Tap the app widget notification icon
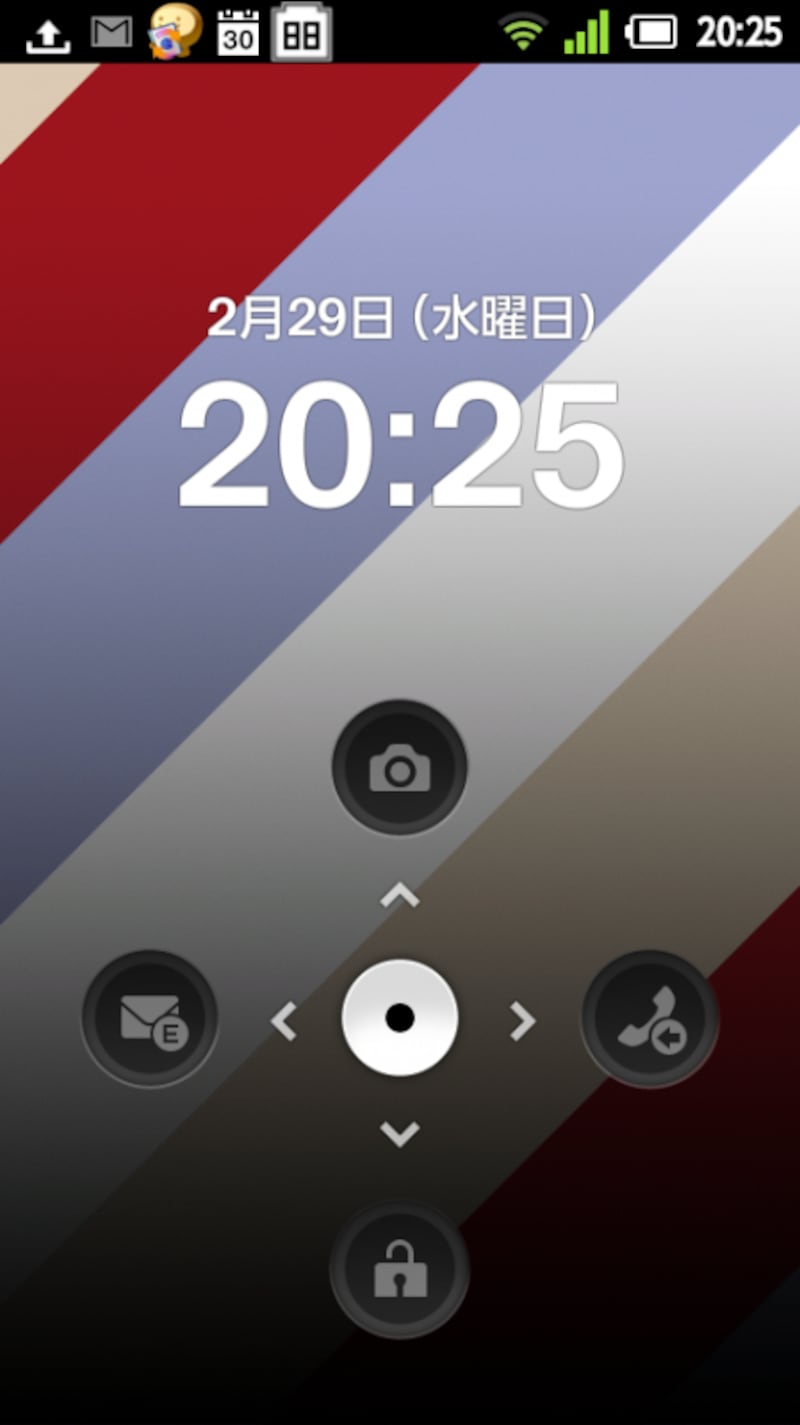The height and width of the screenshot is (1425, 800). [x=298, y=32]
